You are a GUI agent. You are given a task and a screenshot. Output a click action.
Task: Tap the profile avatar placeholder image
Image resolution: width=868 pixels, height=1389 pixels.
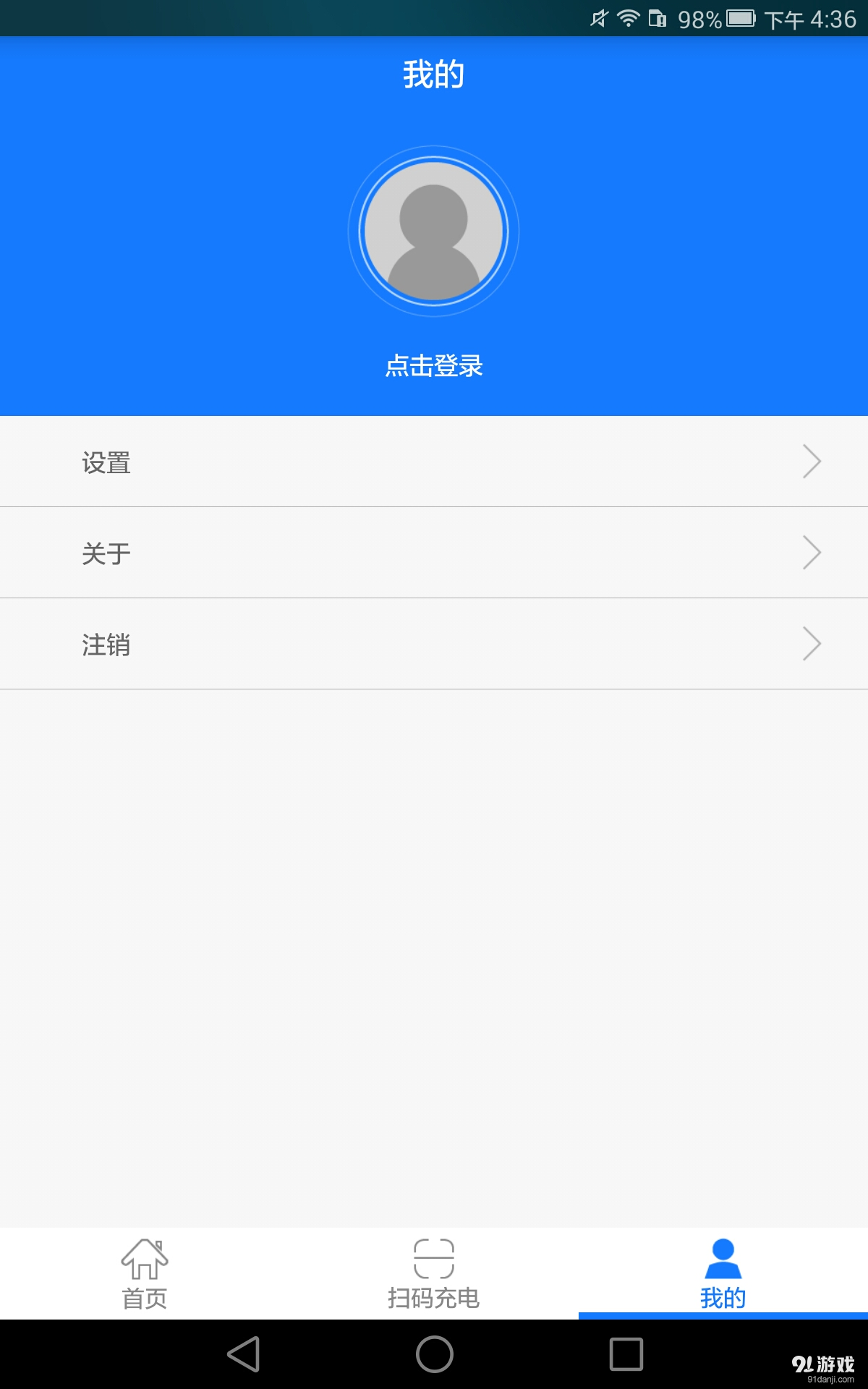point(434,230)
